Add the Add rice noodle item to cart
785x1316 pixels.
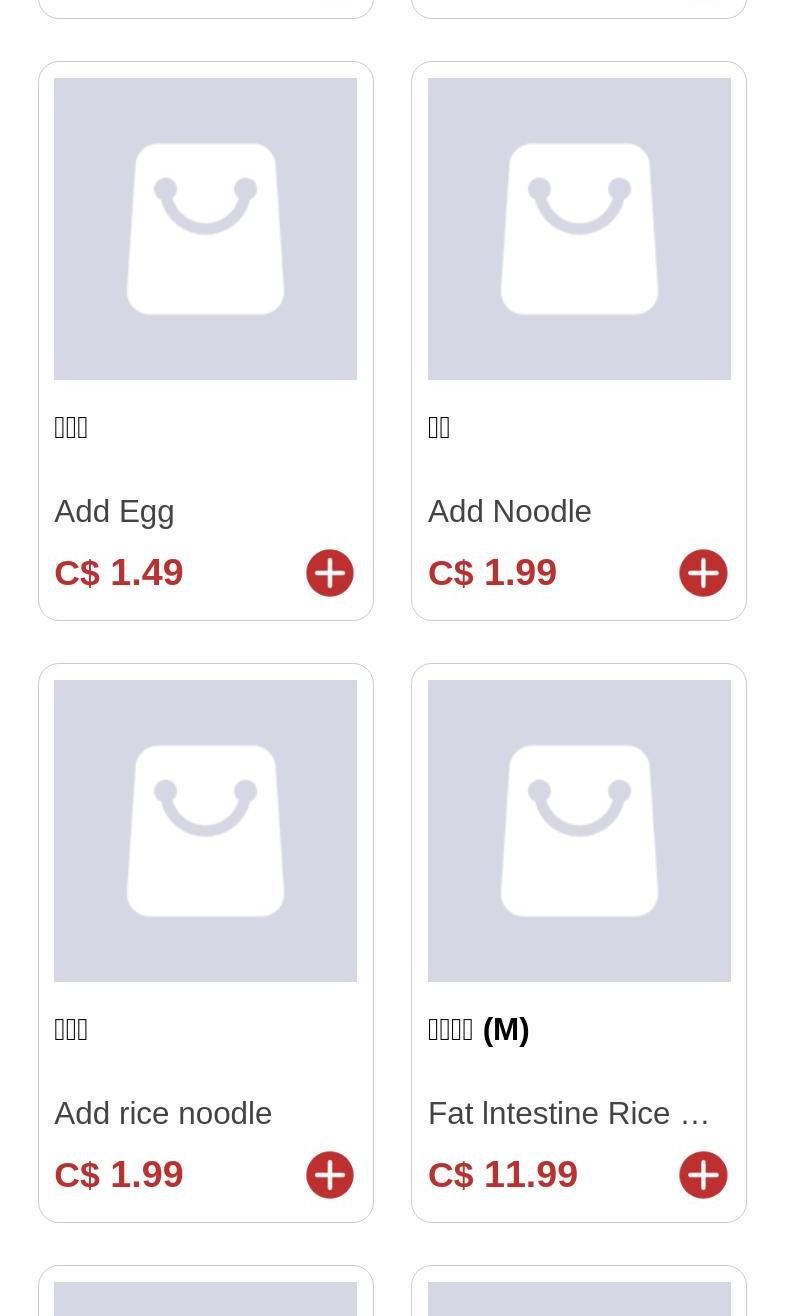point(329,1175)
